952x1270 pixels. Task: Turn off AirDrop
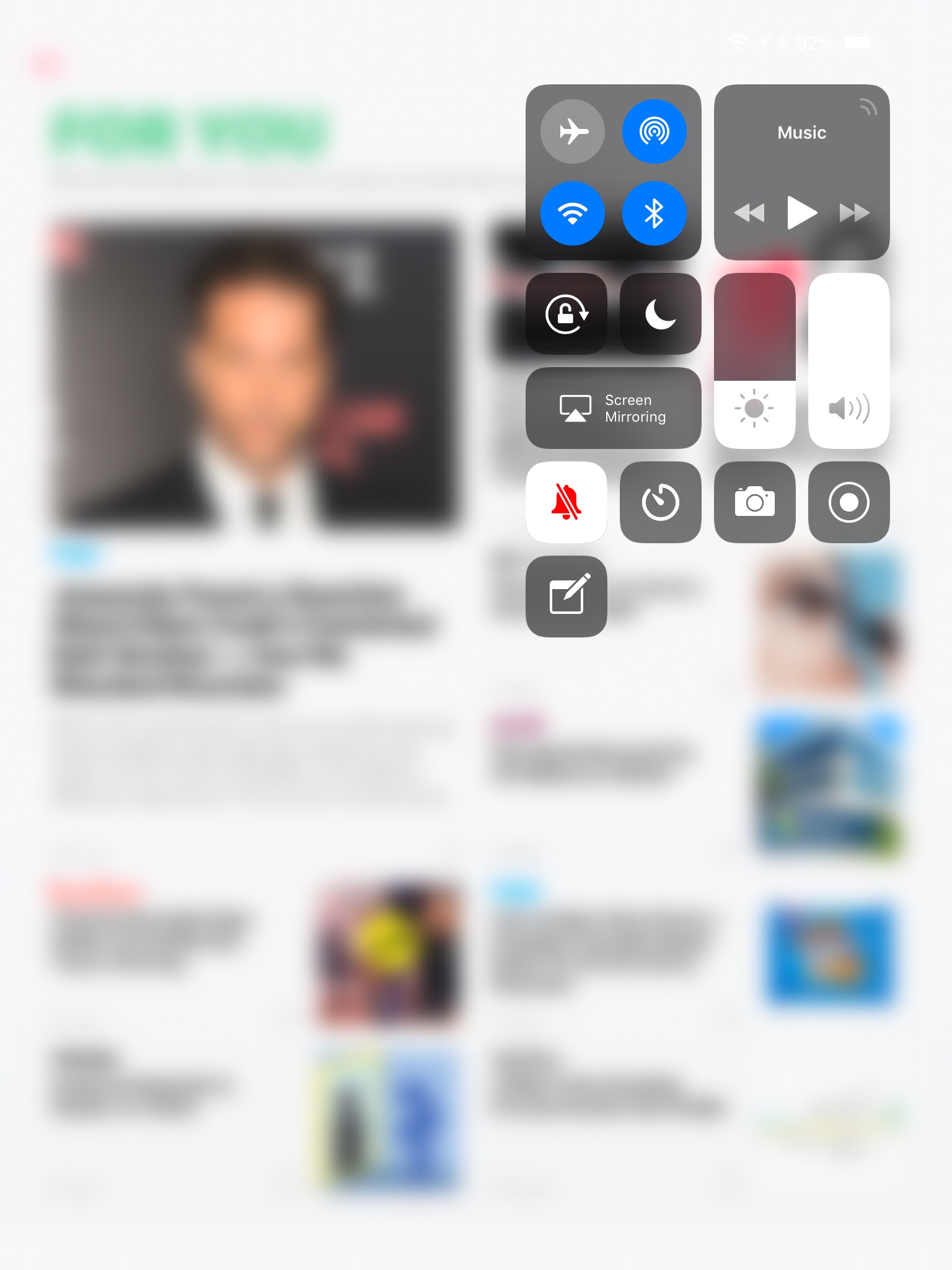[654, 131]
